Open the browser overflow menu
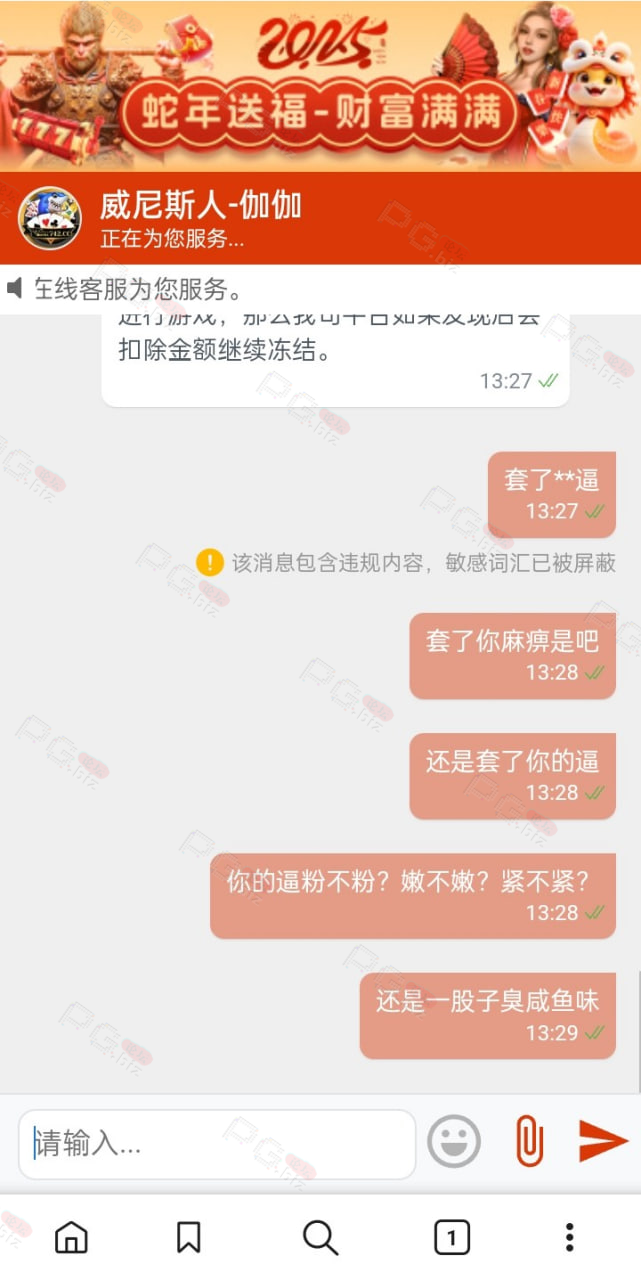The height and width of the screenshot is (1280, 641). tap(569, 1238)
